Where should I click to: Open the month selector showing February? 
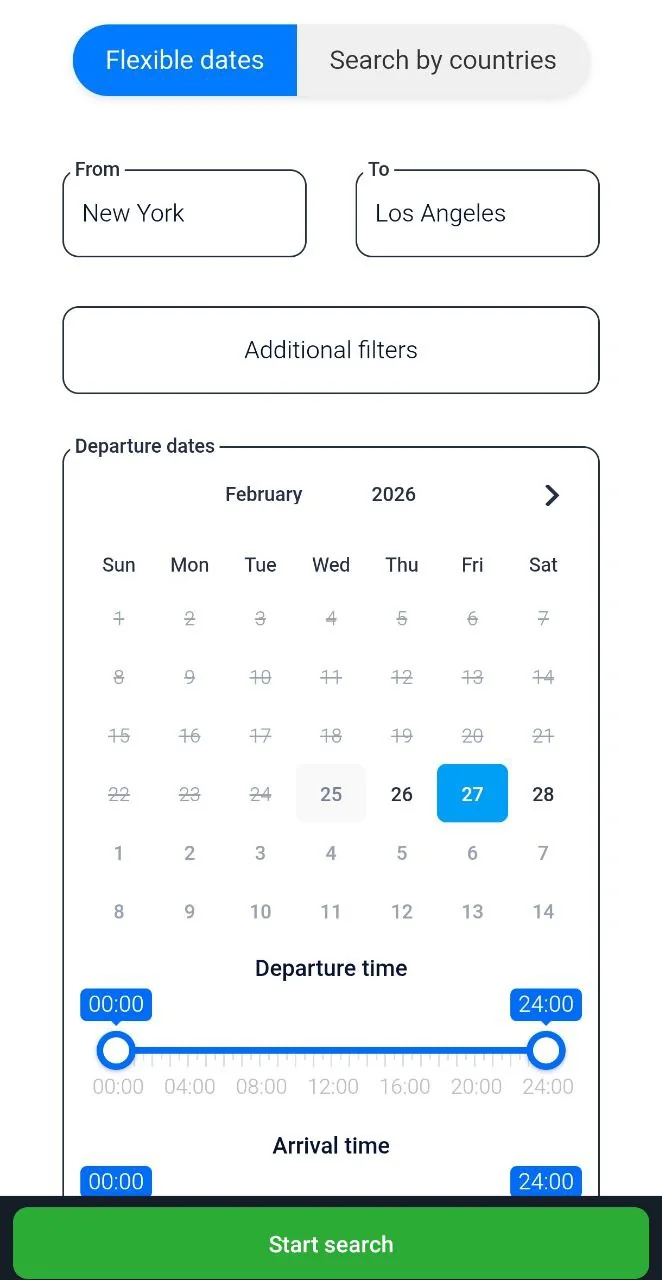click(x=264, y=494)
